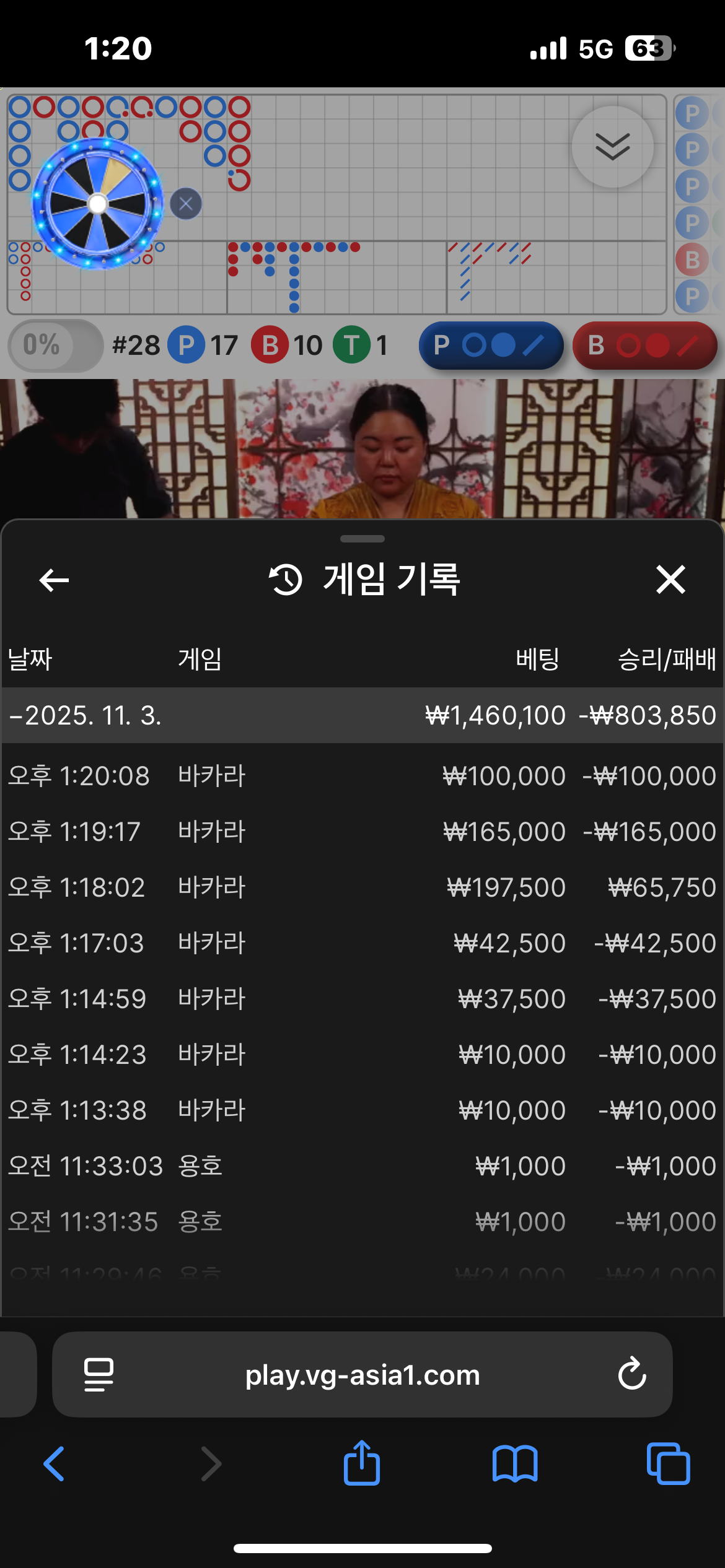Open the 오후 1:17:03 바카라 record
The image size is (725, 1568).
pyautogui.click(x=362, y=943)
